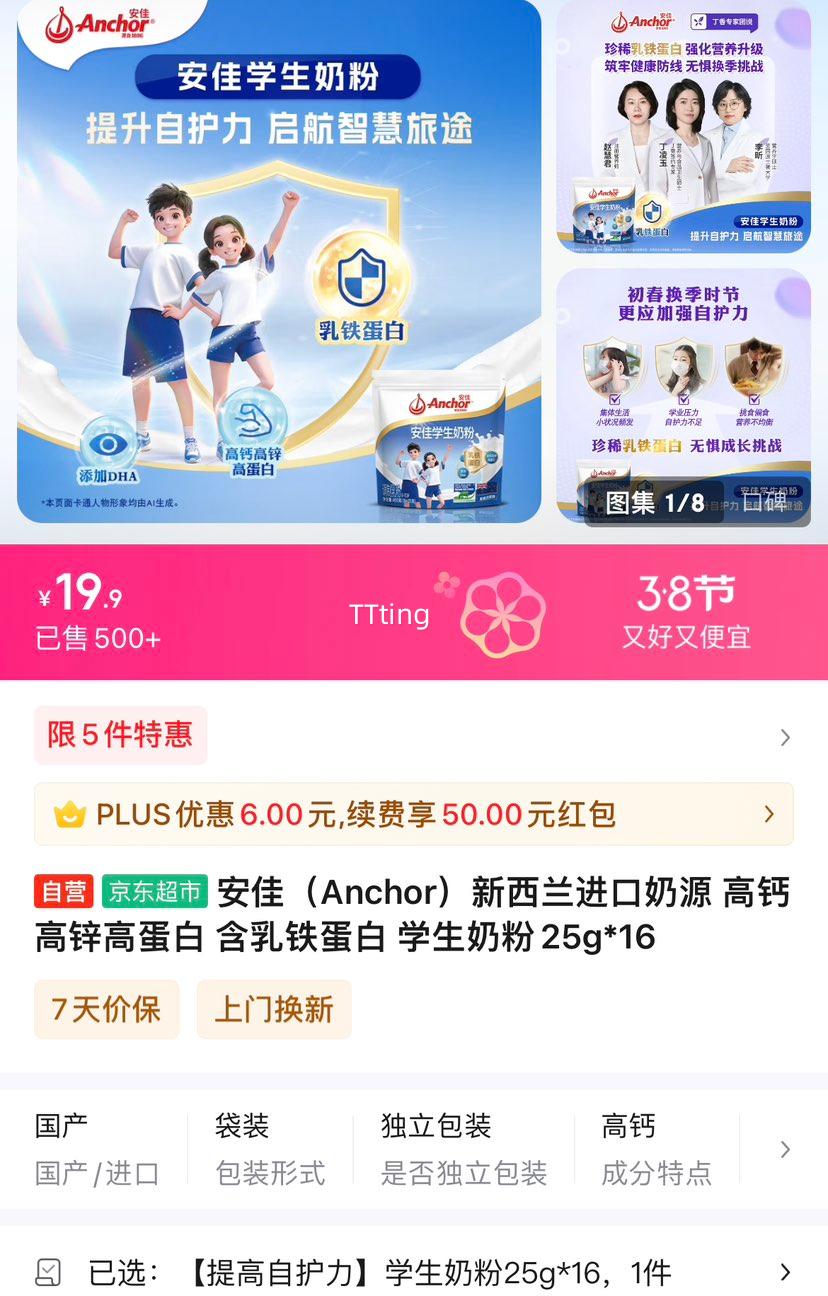Click the 7天价保 button

coord(106,1010)
